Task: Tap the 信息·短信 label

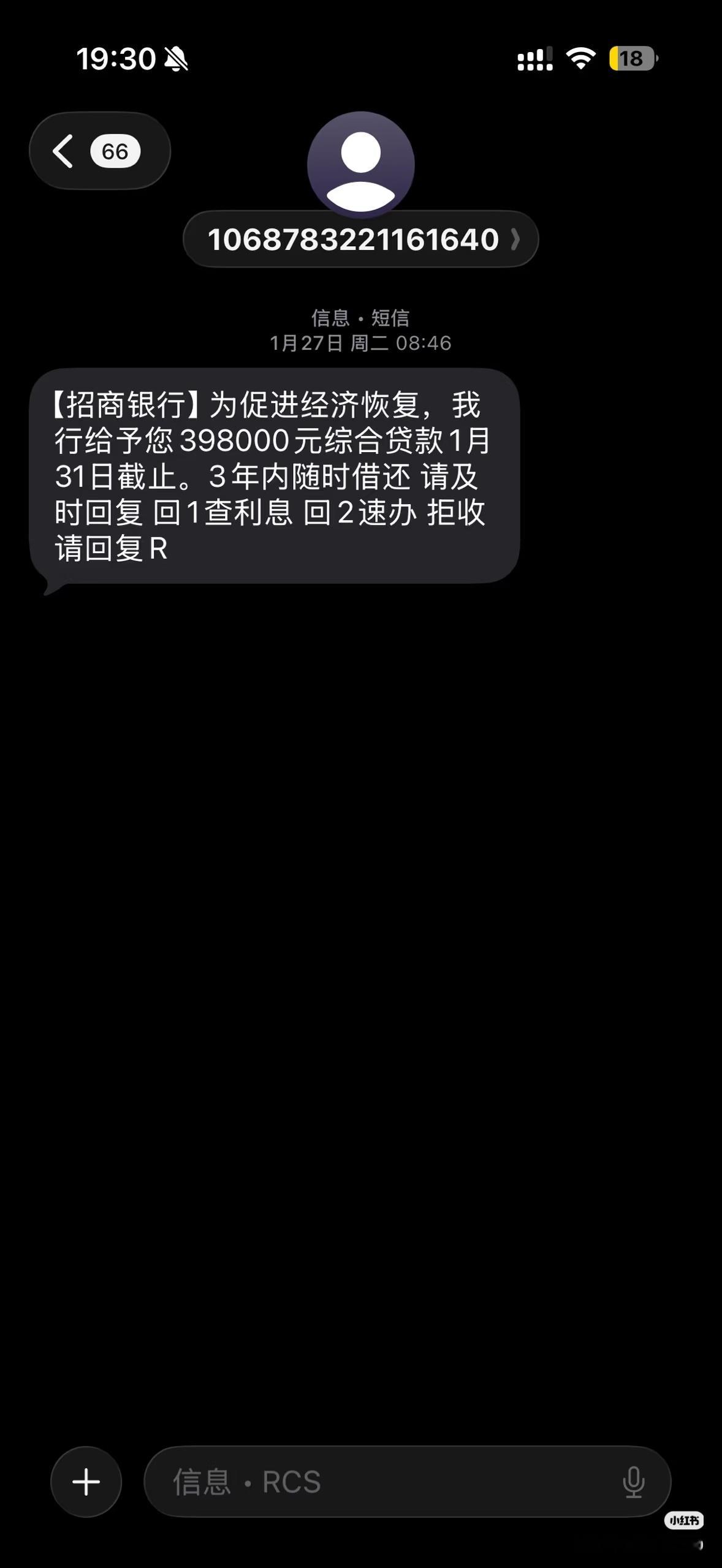Action: (360, 318)
